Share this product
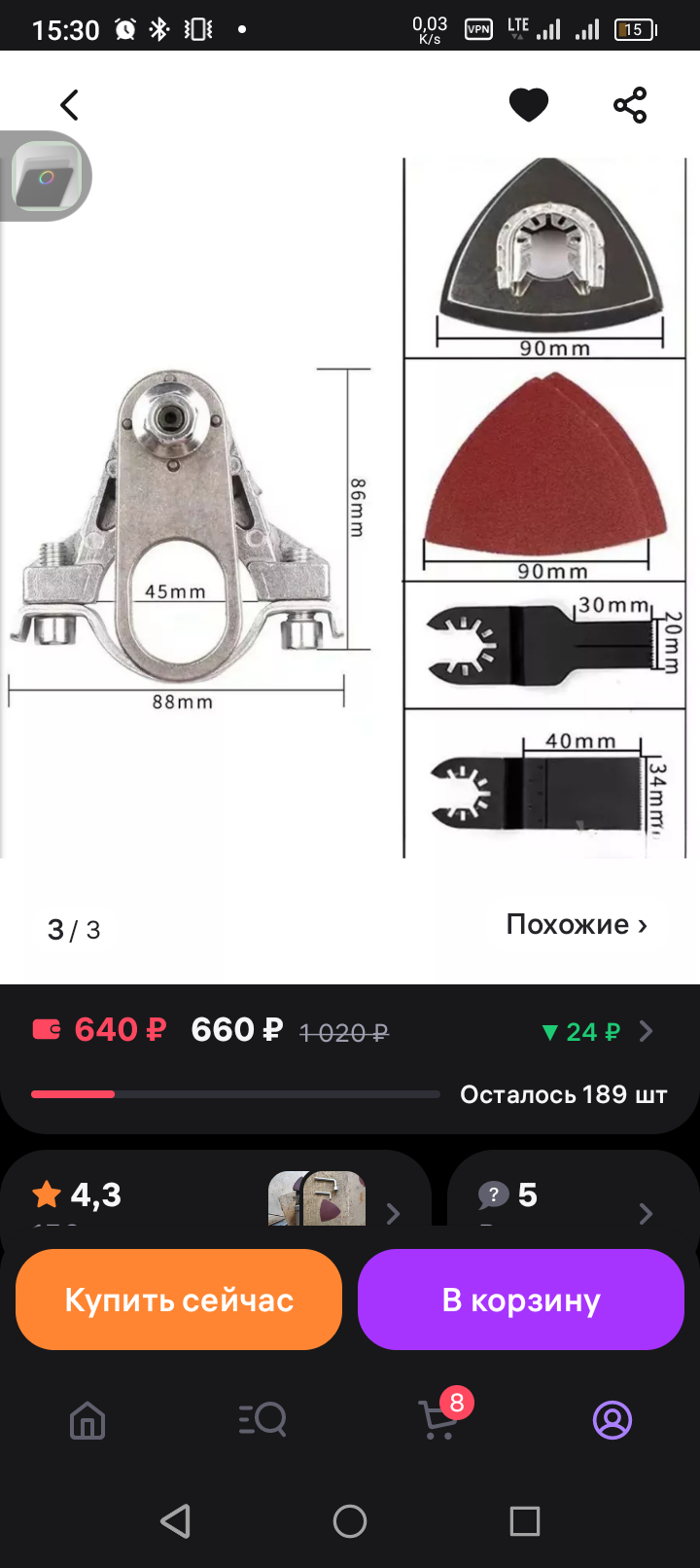Image resolution: width=700 pixels, height=1568 pixels. [x=630, y=105]
